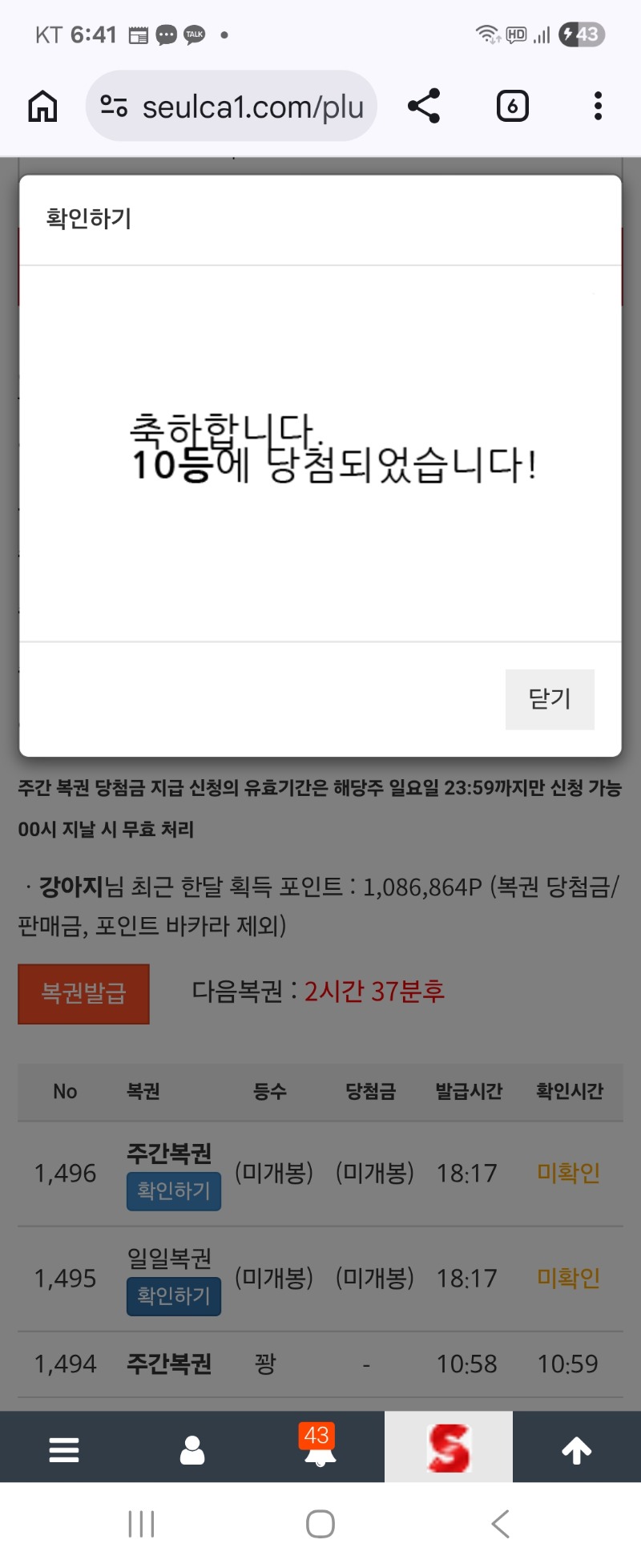Tap 확인하기 on lottery ticket 1,495
The height and width of the screenshot is (1568, 641).
point(174,1295)
